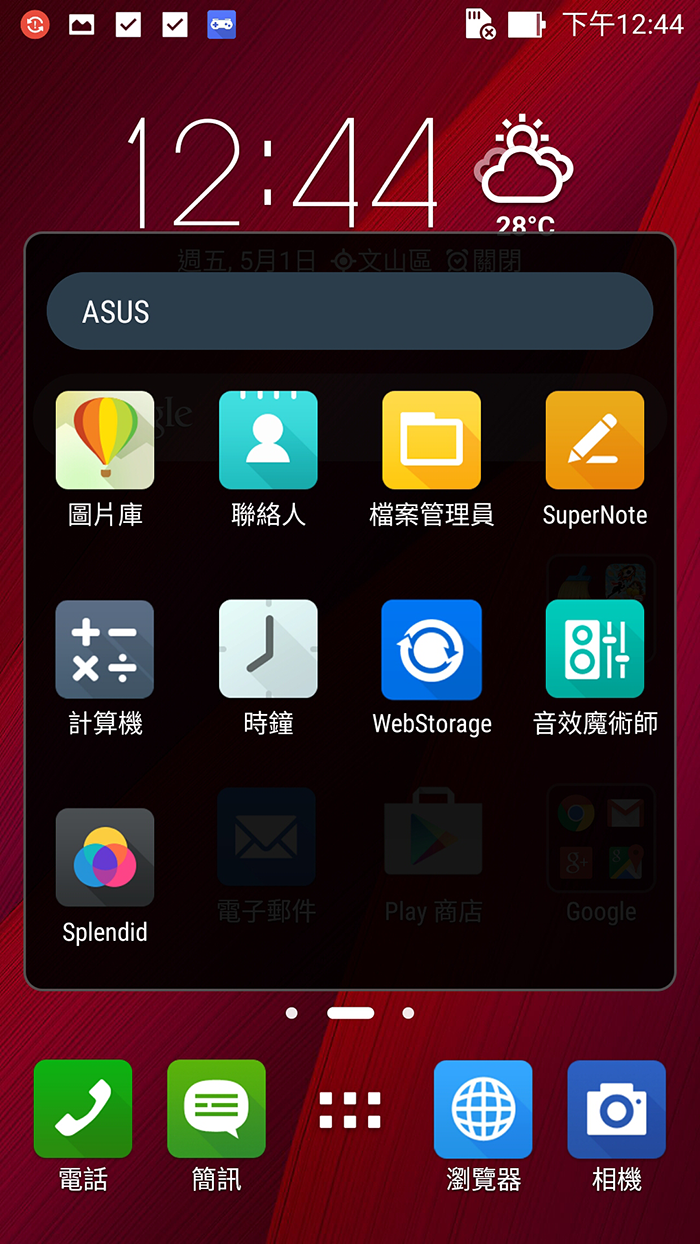Open 音效魔術師 audio wizard
700x1244 pixels.
coord(594,649)
